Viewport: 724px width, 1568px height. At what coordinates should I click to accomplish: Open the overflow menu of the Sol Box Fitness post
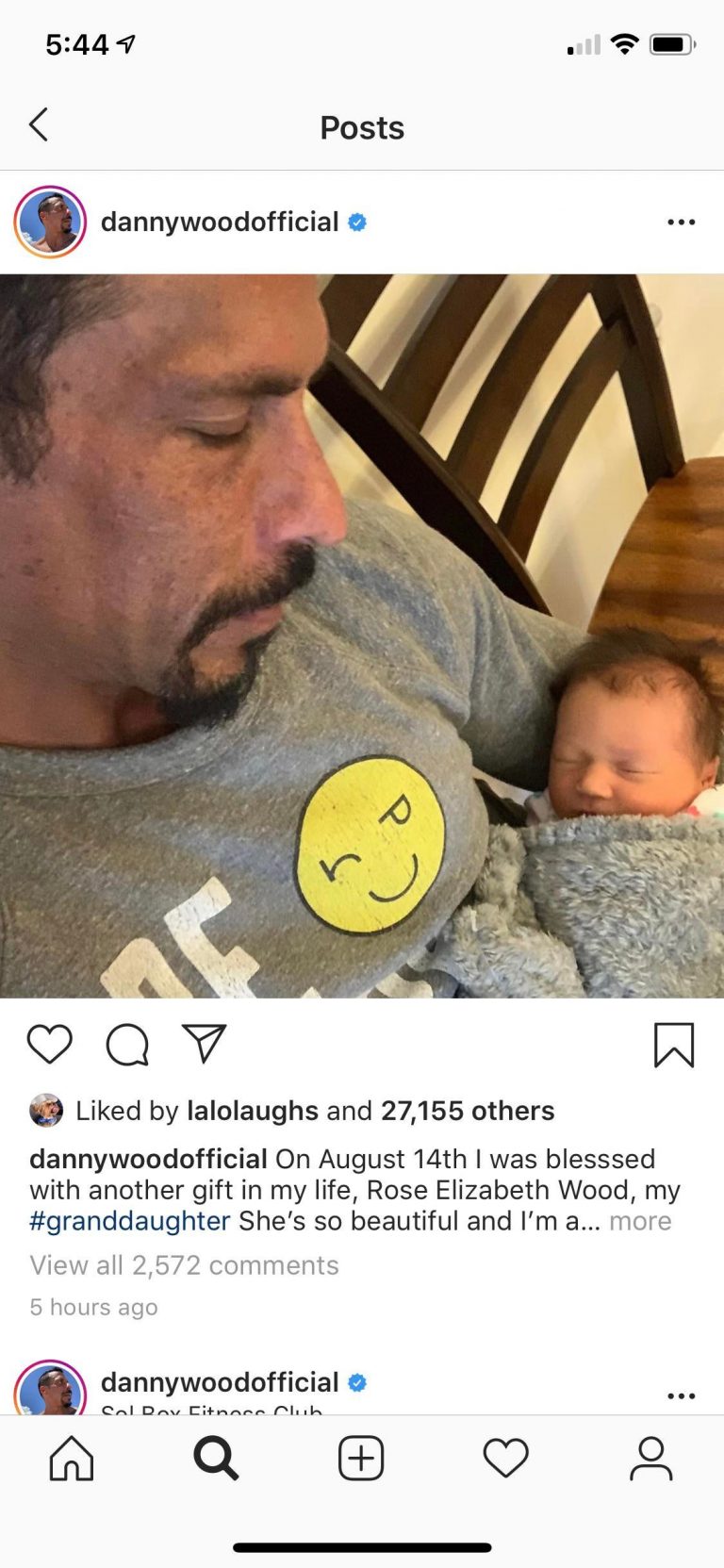click(681, 1395)
